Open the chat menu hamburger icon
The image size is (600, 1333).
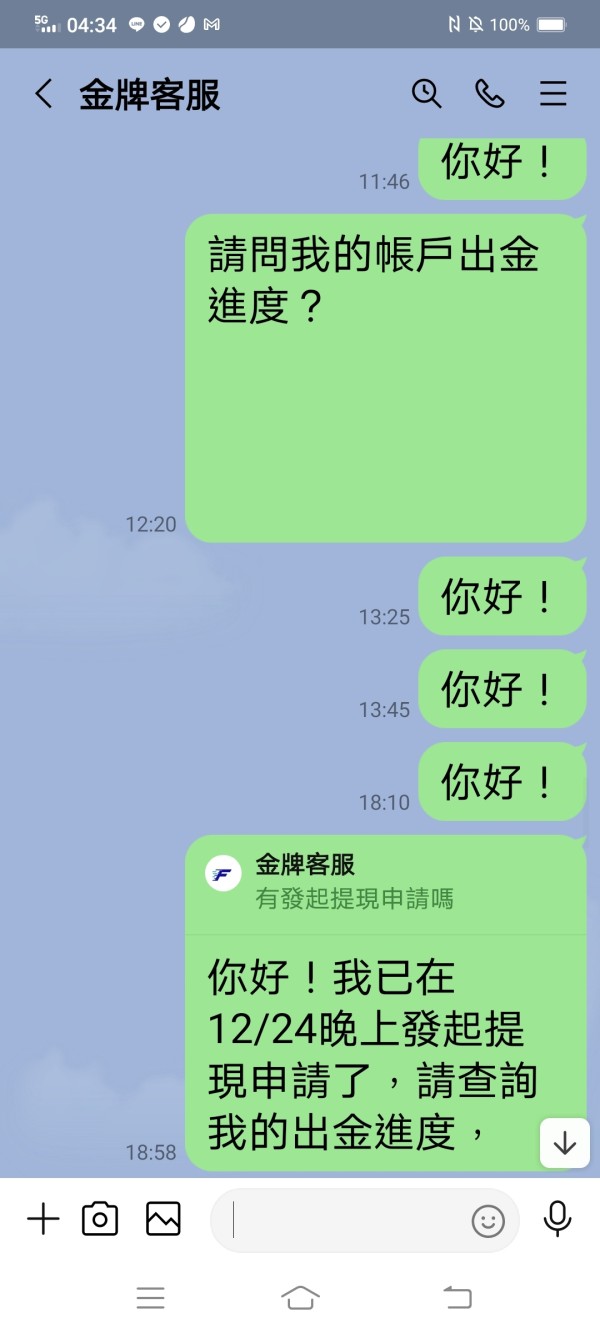[553, 94]
